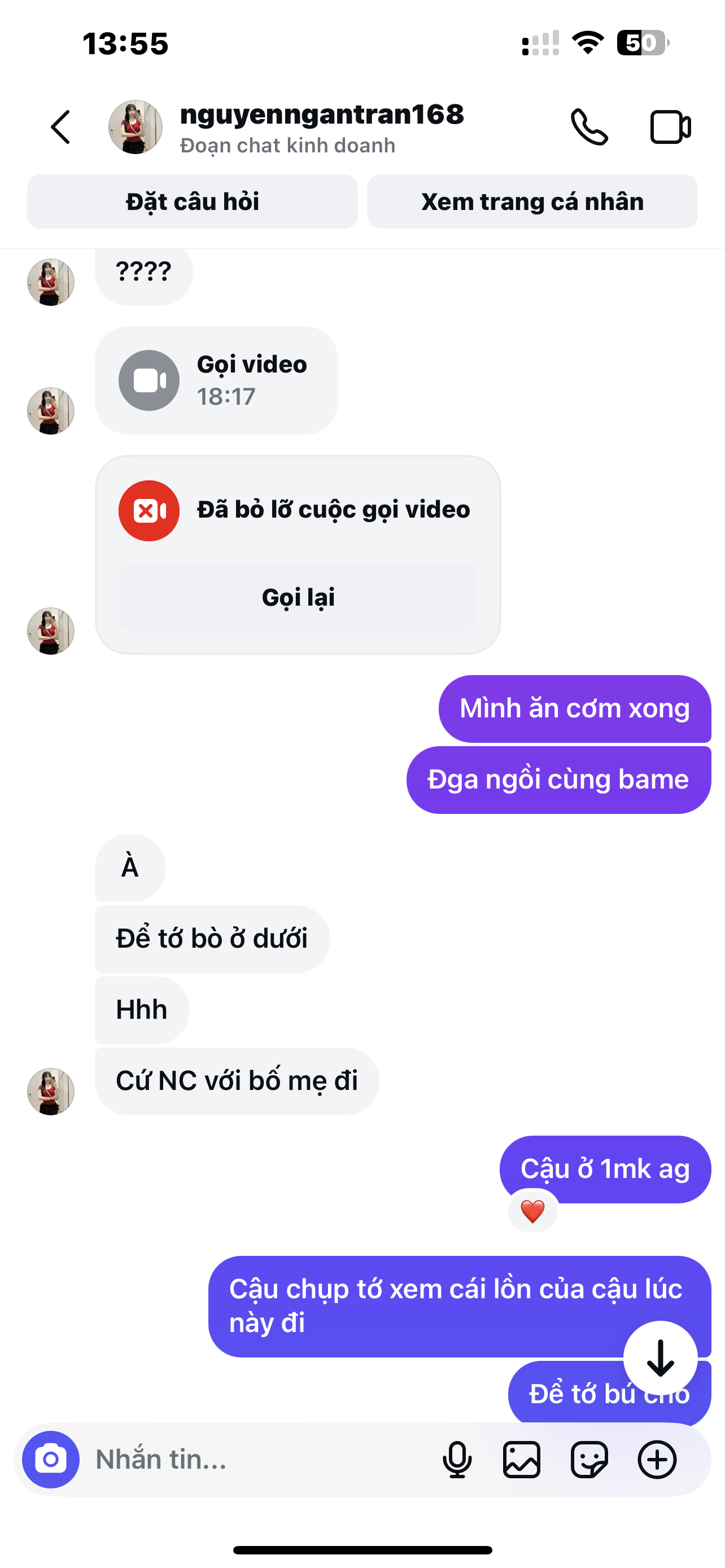
Task: Tap Gọi lại to return missed call
Action: click(298, 597)
